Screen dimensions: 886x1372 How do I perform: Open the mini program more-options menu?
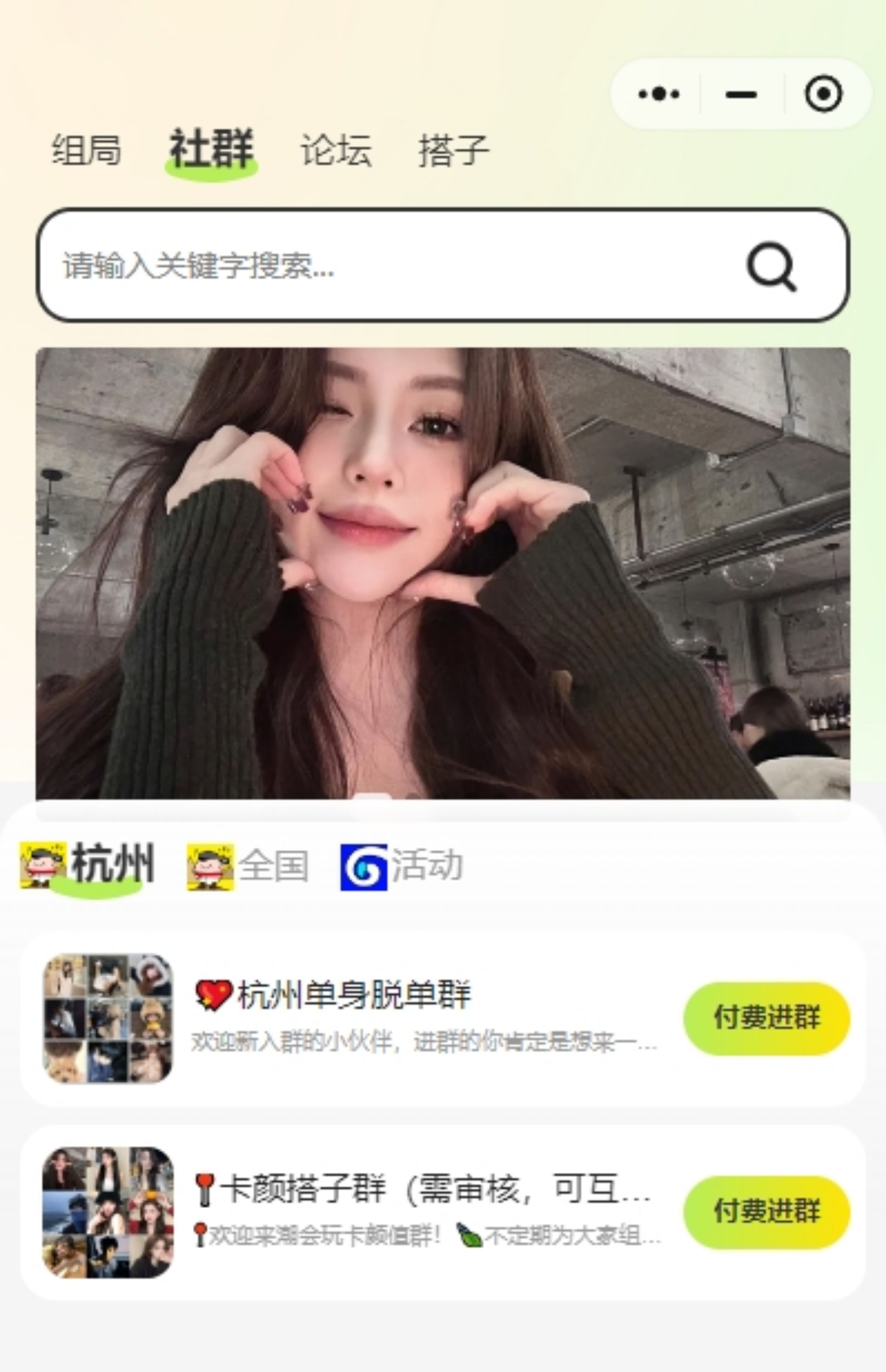(x=659, y=94)
